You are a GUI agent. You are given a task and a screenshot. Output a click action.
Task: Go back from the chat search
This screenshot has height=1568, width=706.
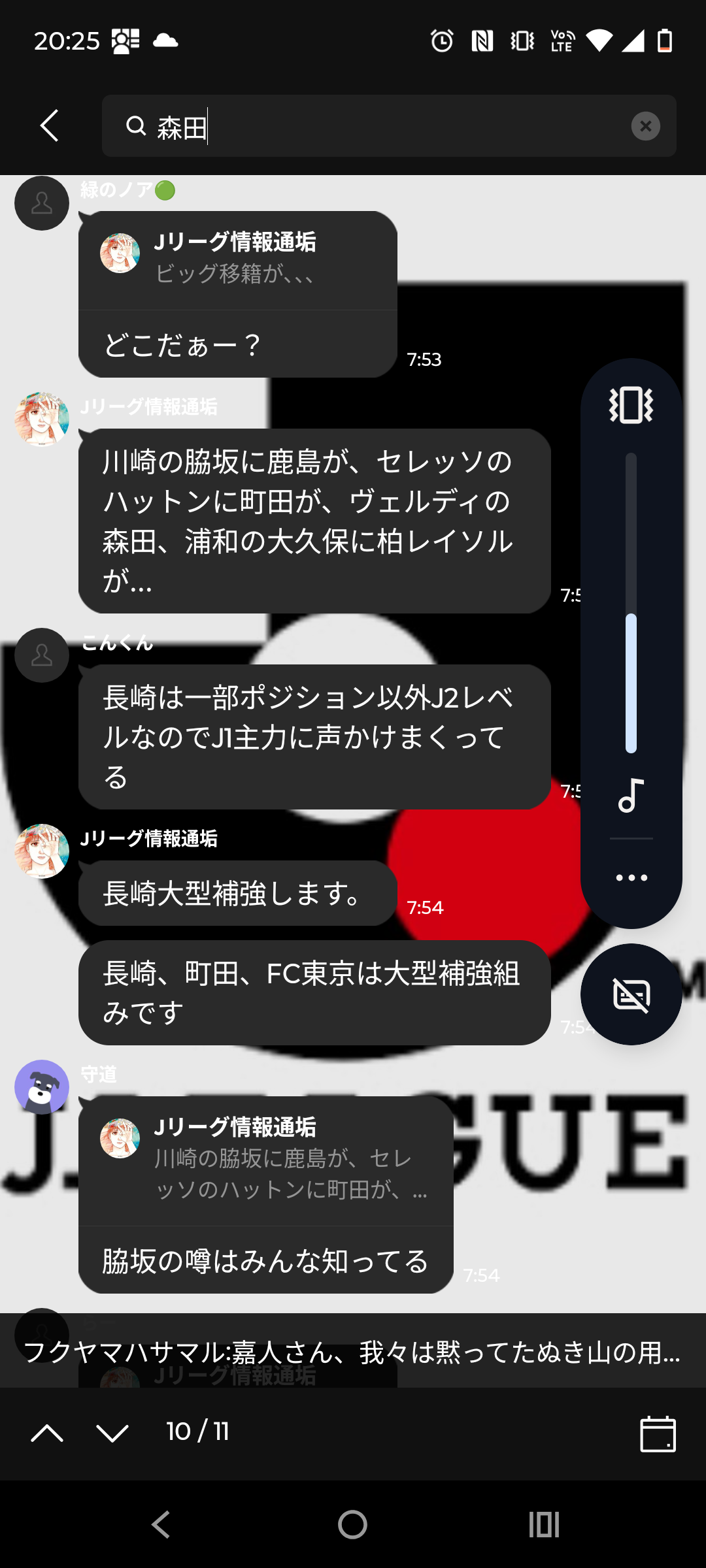point(50,125)
